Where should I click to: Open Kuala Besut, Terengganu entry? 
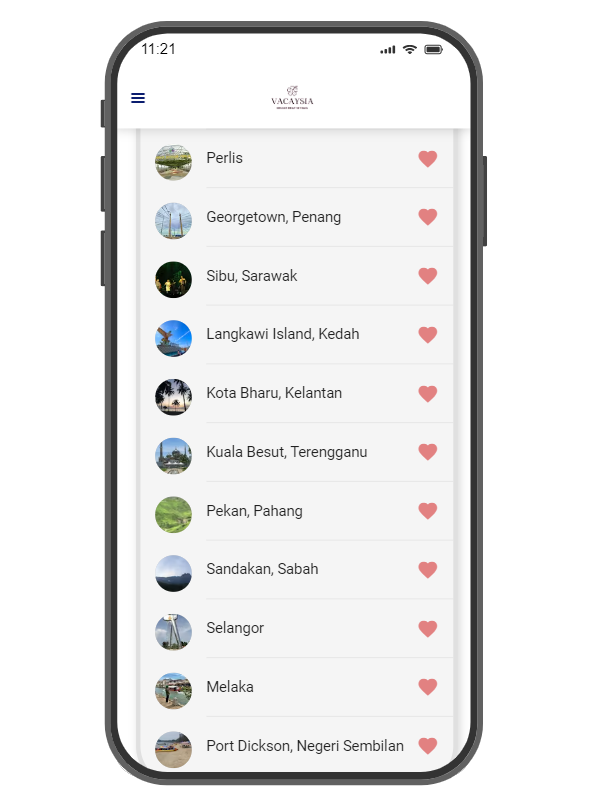286,452
